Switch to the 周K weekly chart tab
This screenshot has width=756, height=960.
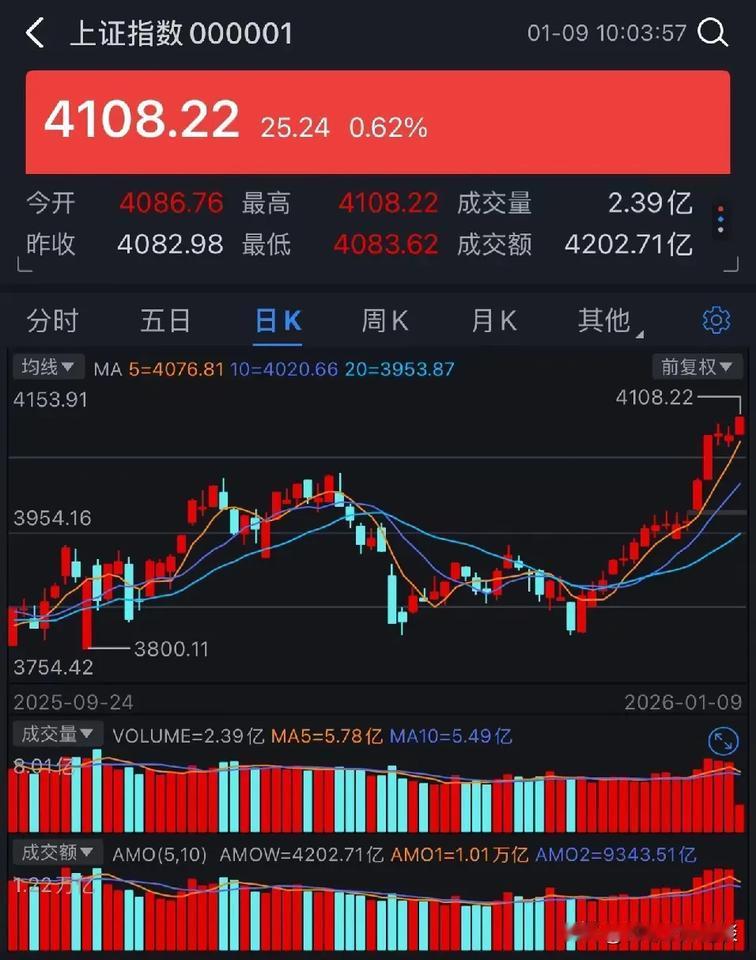[x=383, y=320]
